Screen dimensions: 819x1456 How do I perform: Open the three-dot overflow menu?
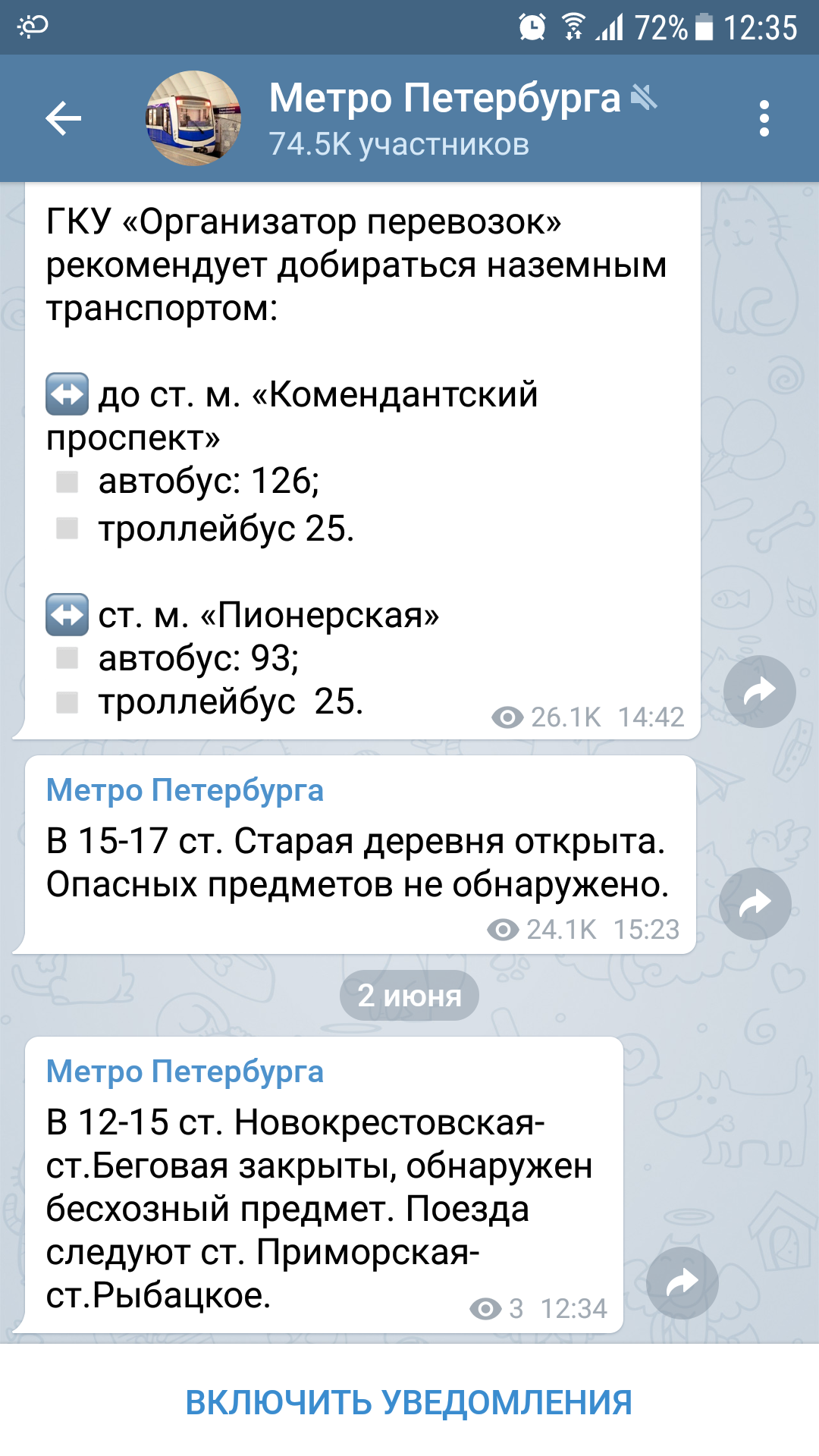click(764, 118)
